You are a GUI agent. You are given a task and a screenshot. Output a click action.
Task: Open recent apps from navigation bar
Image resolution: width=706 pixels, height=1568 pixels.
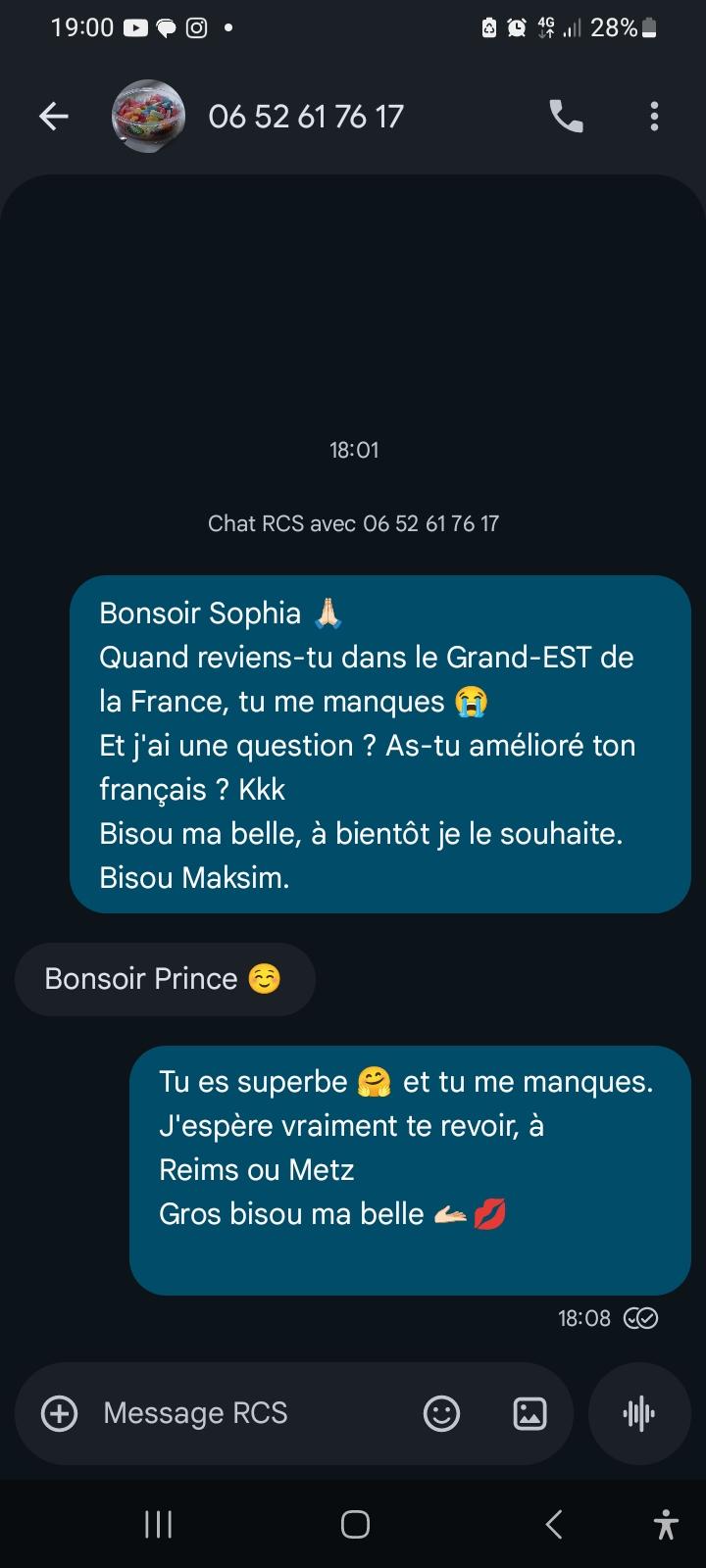point(158,1524)
